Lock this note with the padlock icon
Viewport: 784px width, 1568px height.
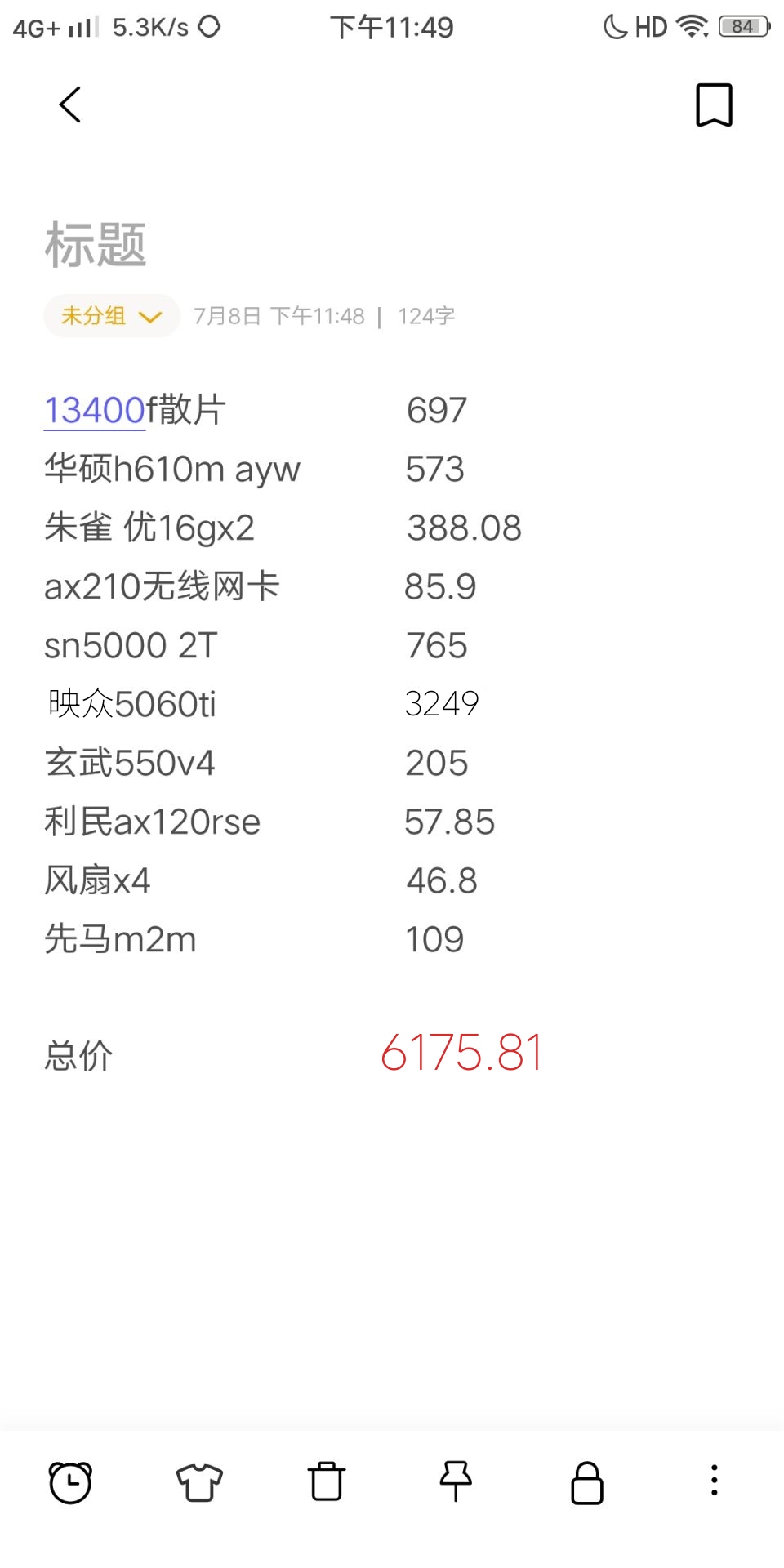586,1481
